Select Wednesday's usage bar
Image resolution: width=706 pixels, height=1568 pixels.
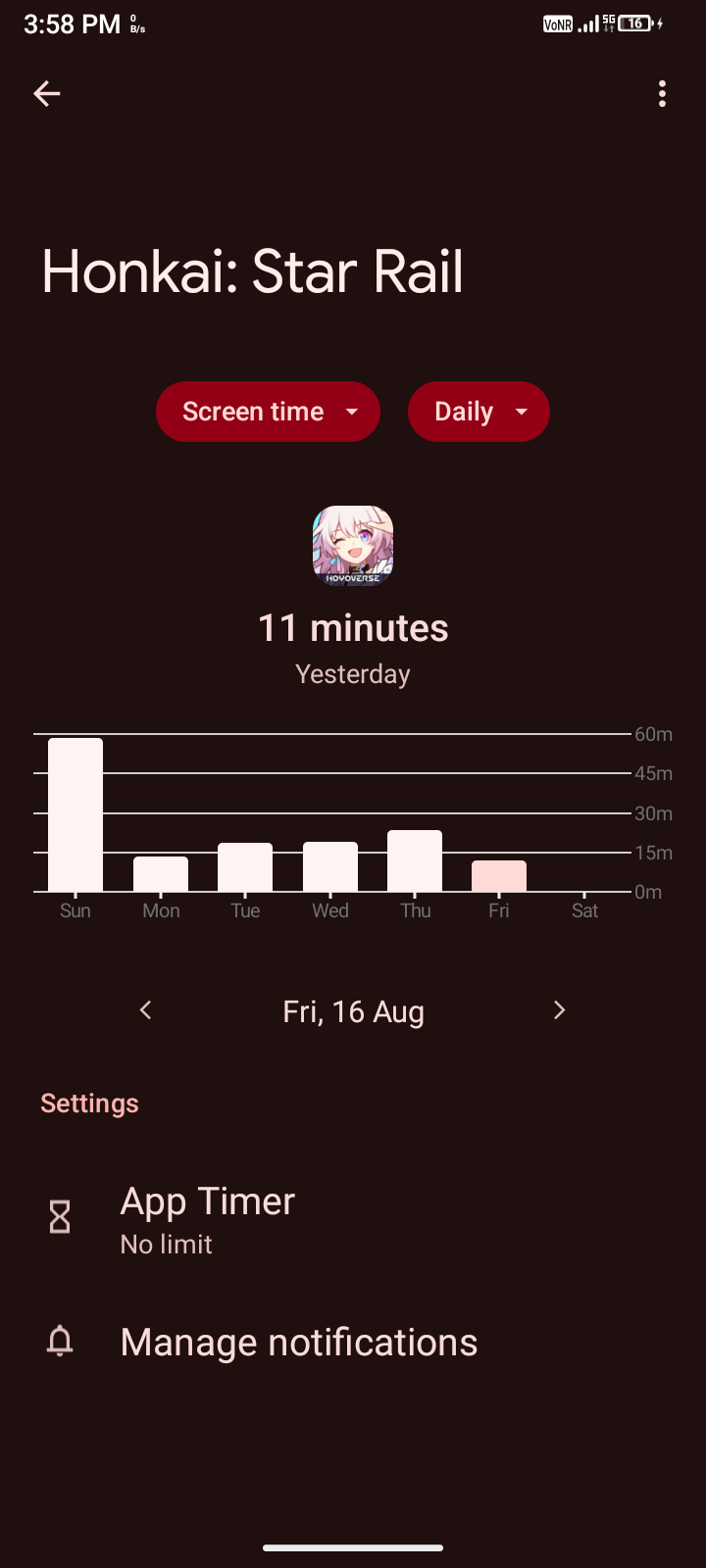pos(329,867)
